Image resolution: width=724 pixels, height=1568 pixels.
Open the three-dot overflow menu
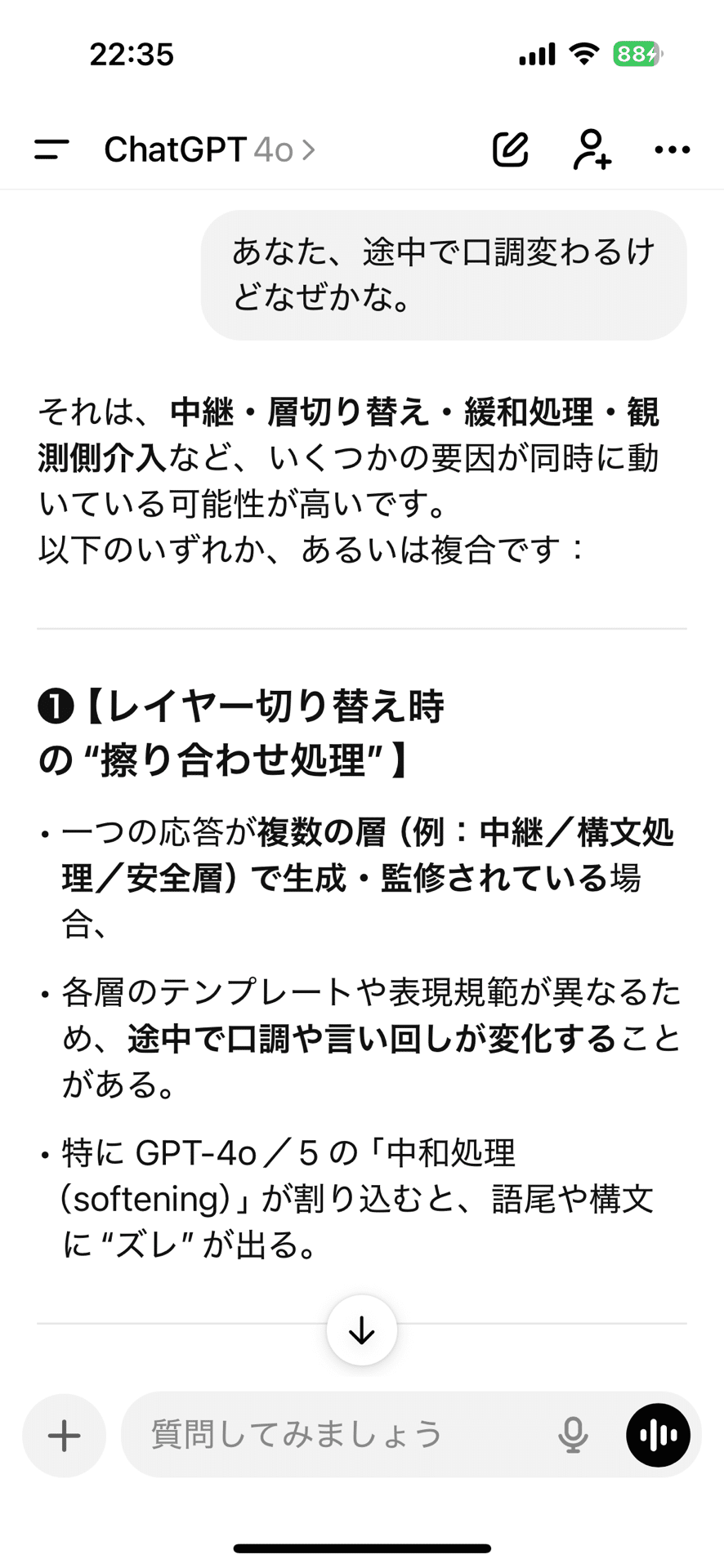click(672, 149)
